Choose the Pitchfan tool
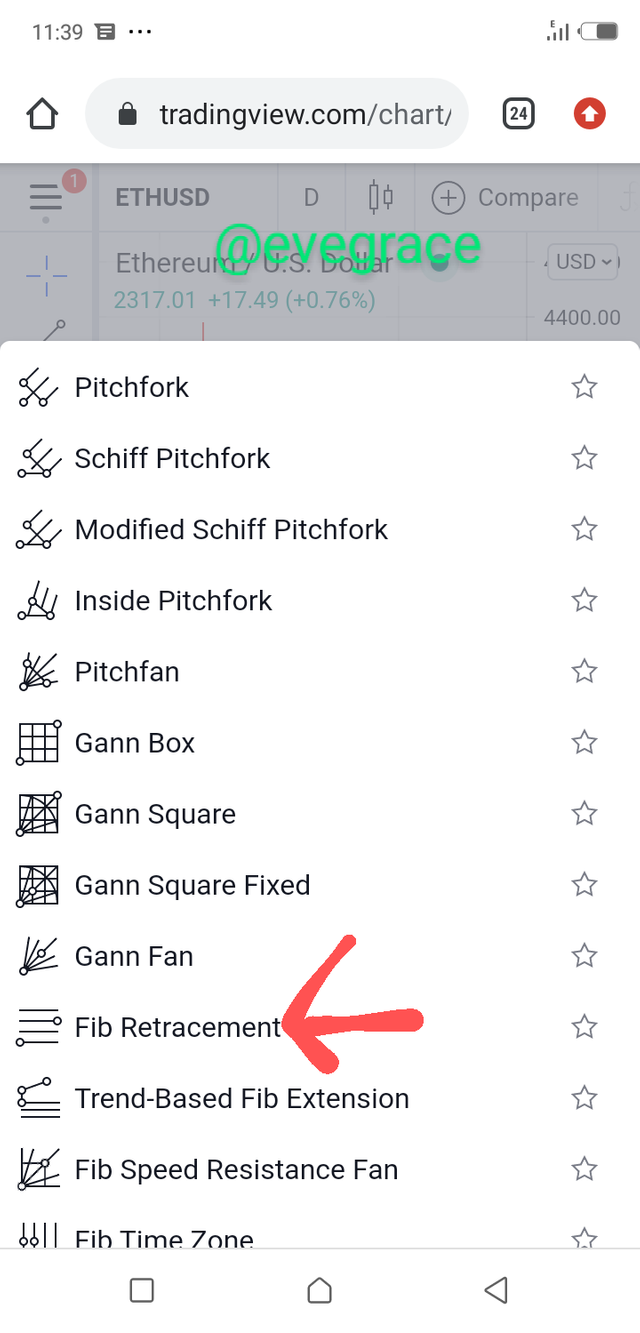 pos(320,671)
